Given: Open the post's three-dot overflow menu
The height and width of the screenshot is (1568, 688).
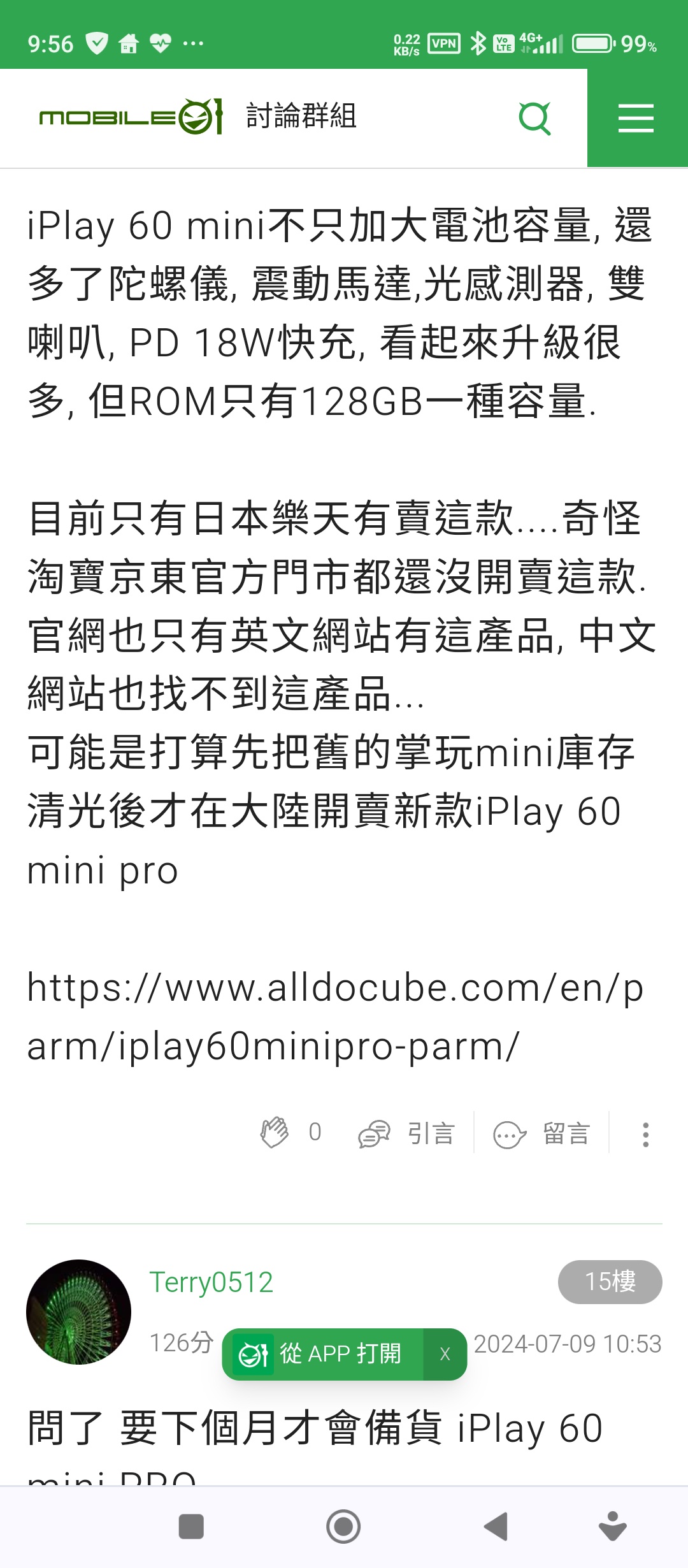Looking at the screenshot, I should tap(645, 1135).
